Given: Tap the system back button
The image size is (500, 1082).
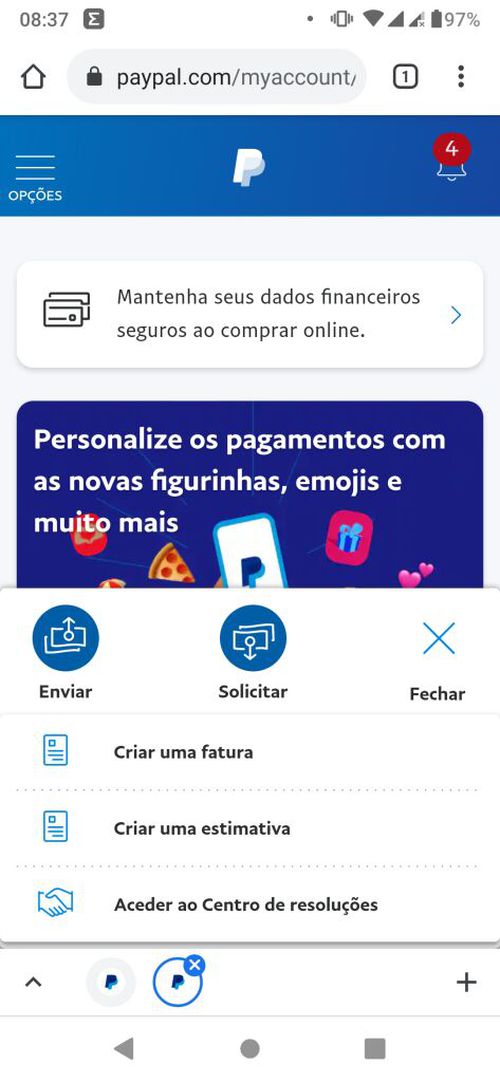Looking at the screenshot, I should 124,1049.
